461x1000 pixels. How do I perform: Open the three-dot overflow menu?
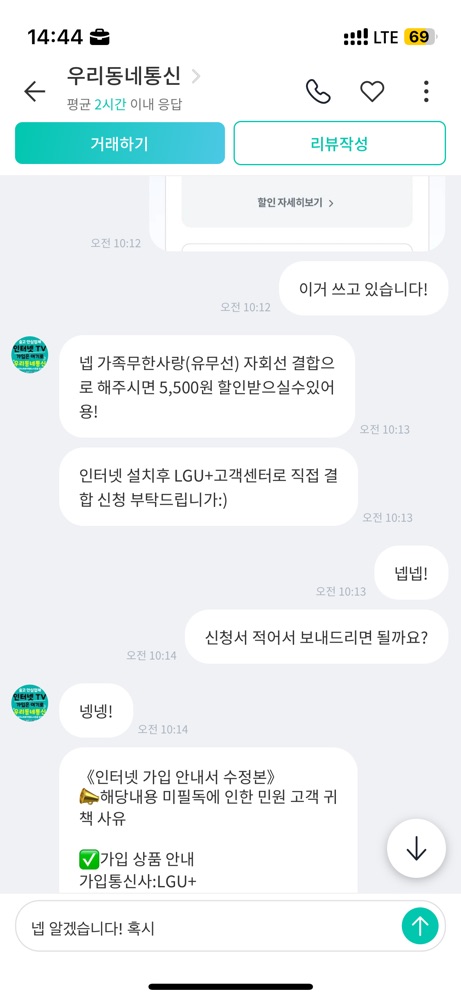coord(426,92)
